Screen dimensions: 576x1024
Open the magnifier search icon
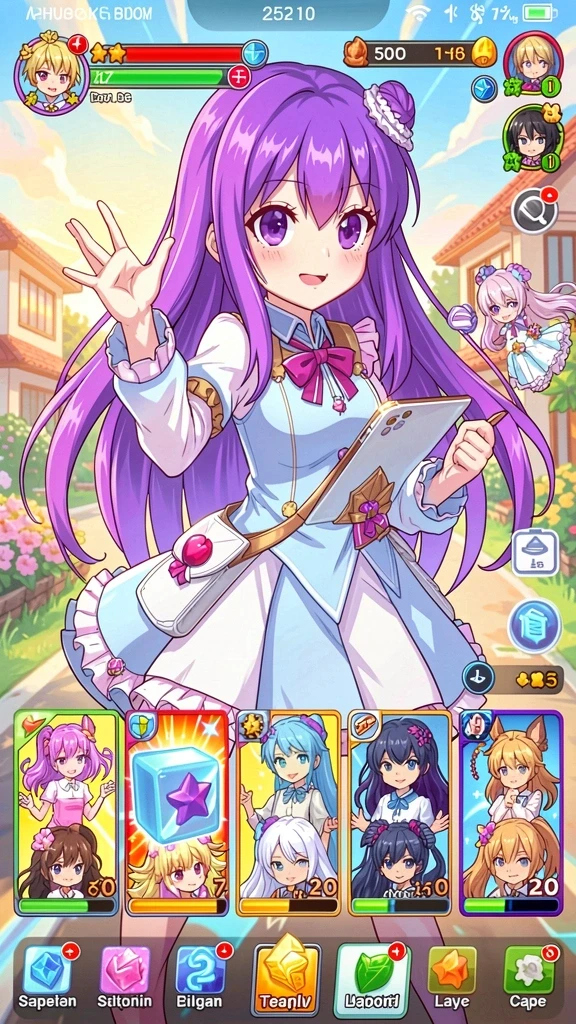535,211
